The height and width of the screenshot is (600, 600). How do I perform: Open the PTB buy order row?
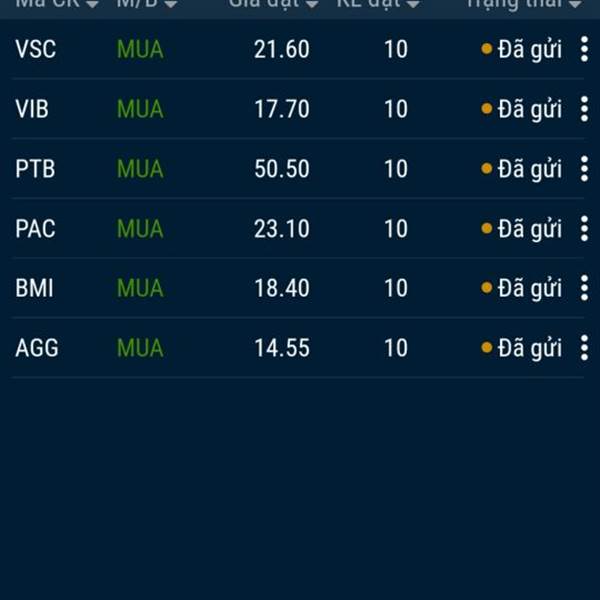pyautogui.click(x=280, y=169)
